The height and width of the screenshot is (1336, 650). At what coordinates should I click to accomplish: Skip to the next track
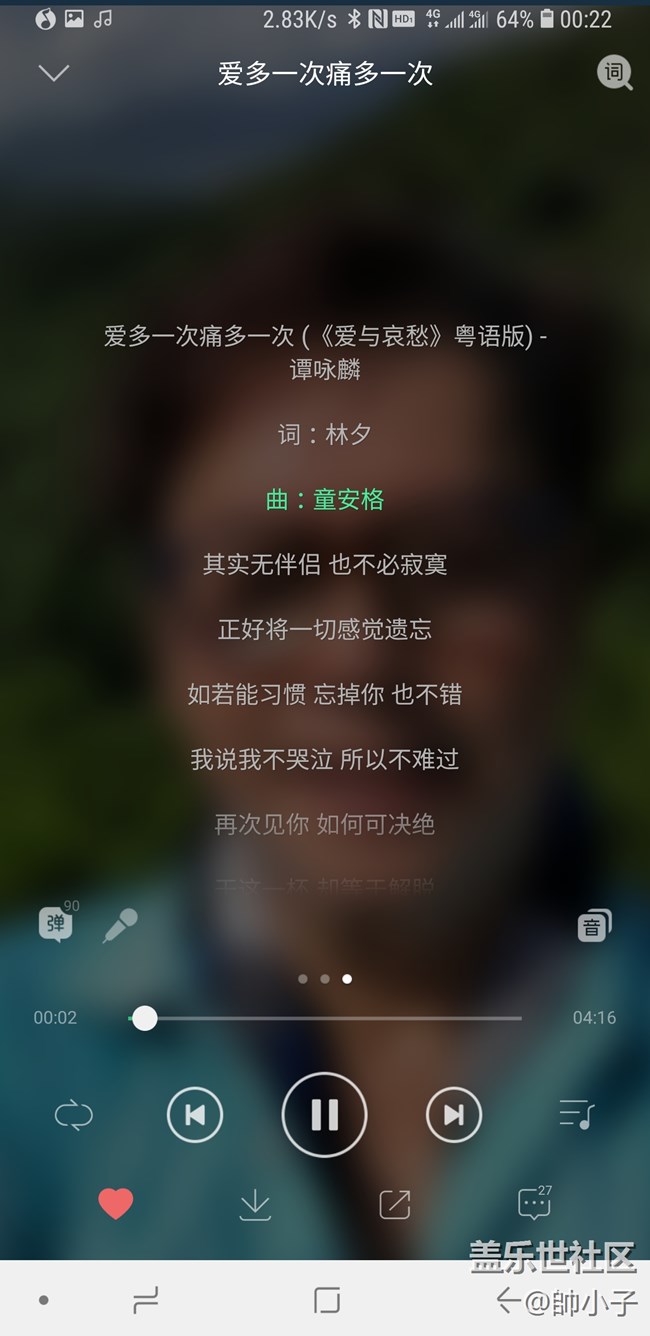453,1114
